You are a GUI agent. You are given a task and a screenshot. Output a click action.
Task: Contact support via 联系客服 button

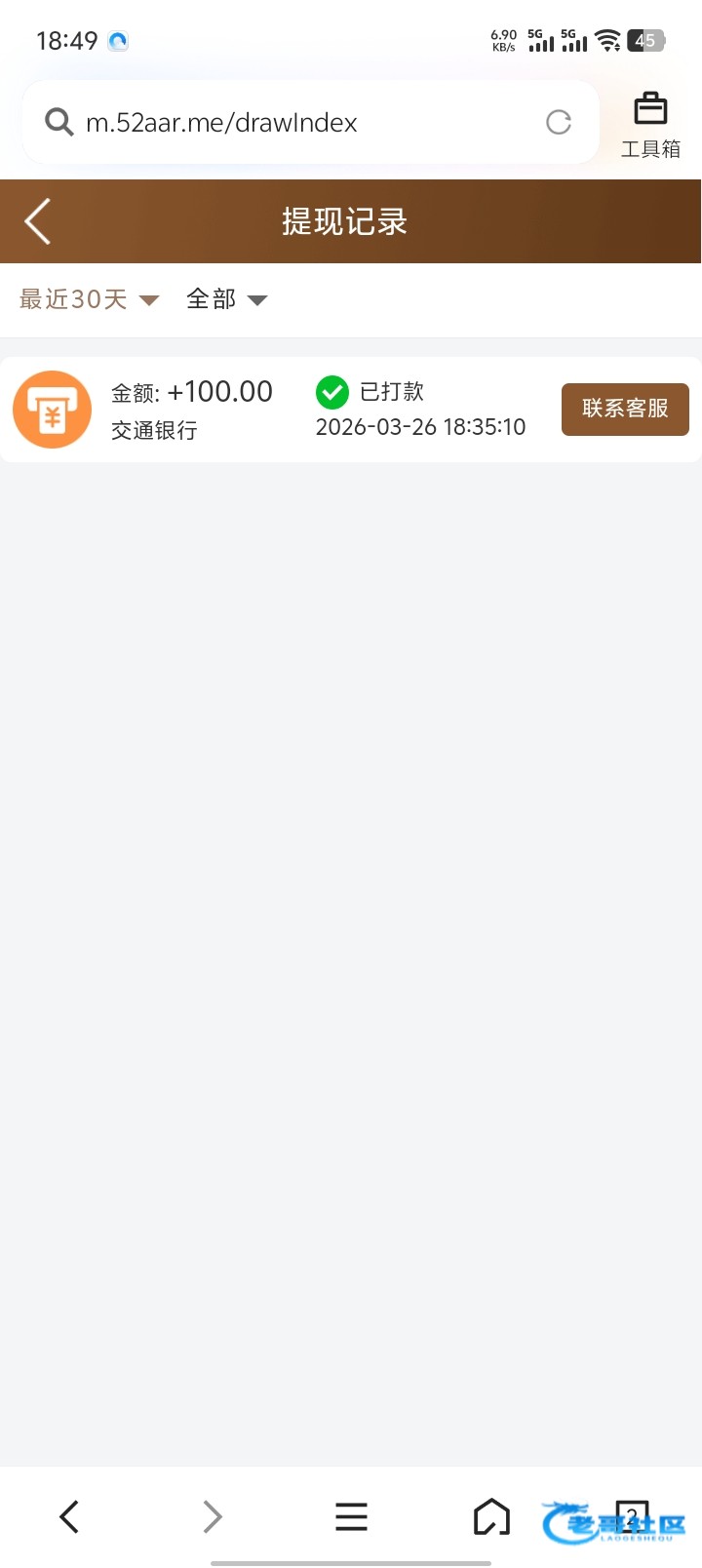point(625,409)
